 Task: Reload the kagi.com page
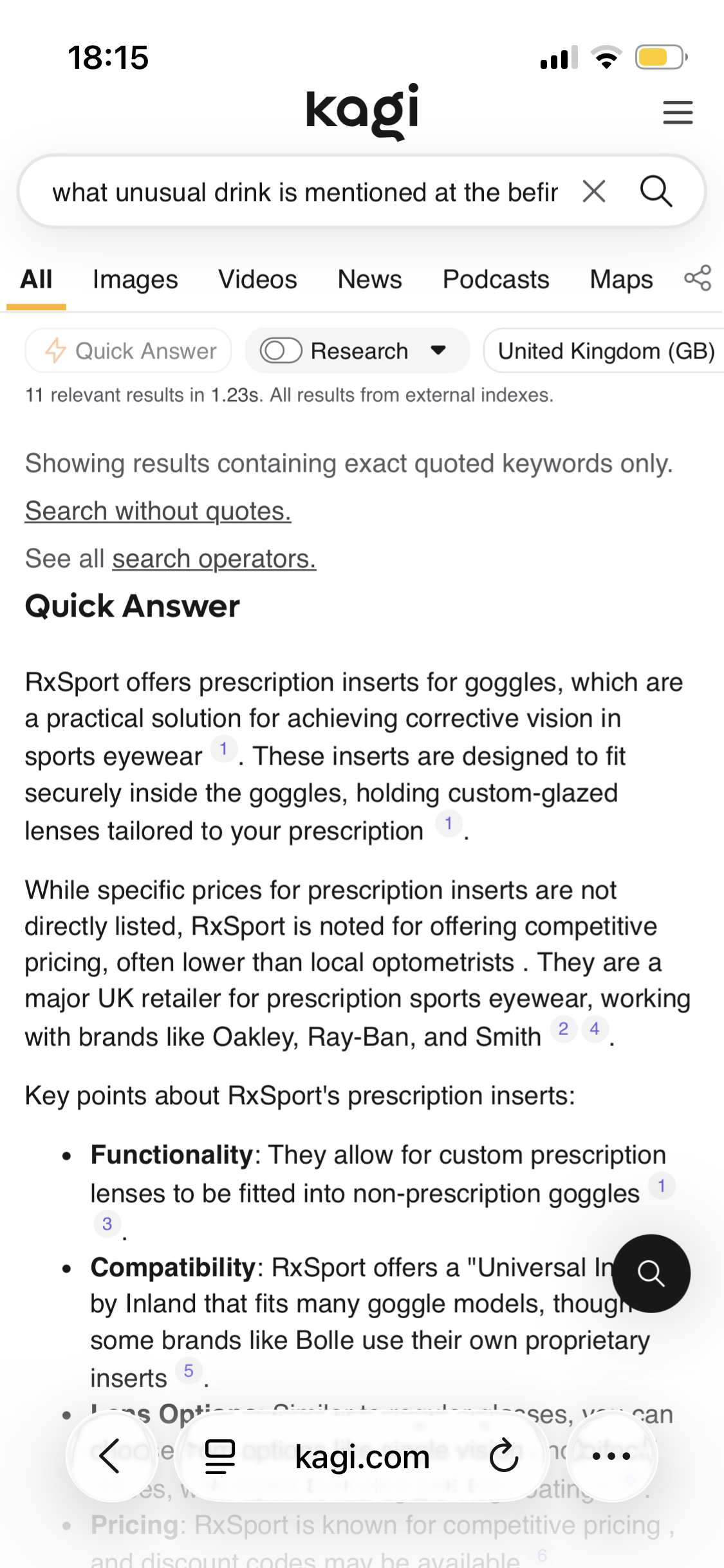pos(503,1456)
